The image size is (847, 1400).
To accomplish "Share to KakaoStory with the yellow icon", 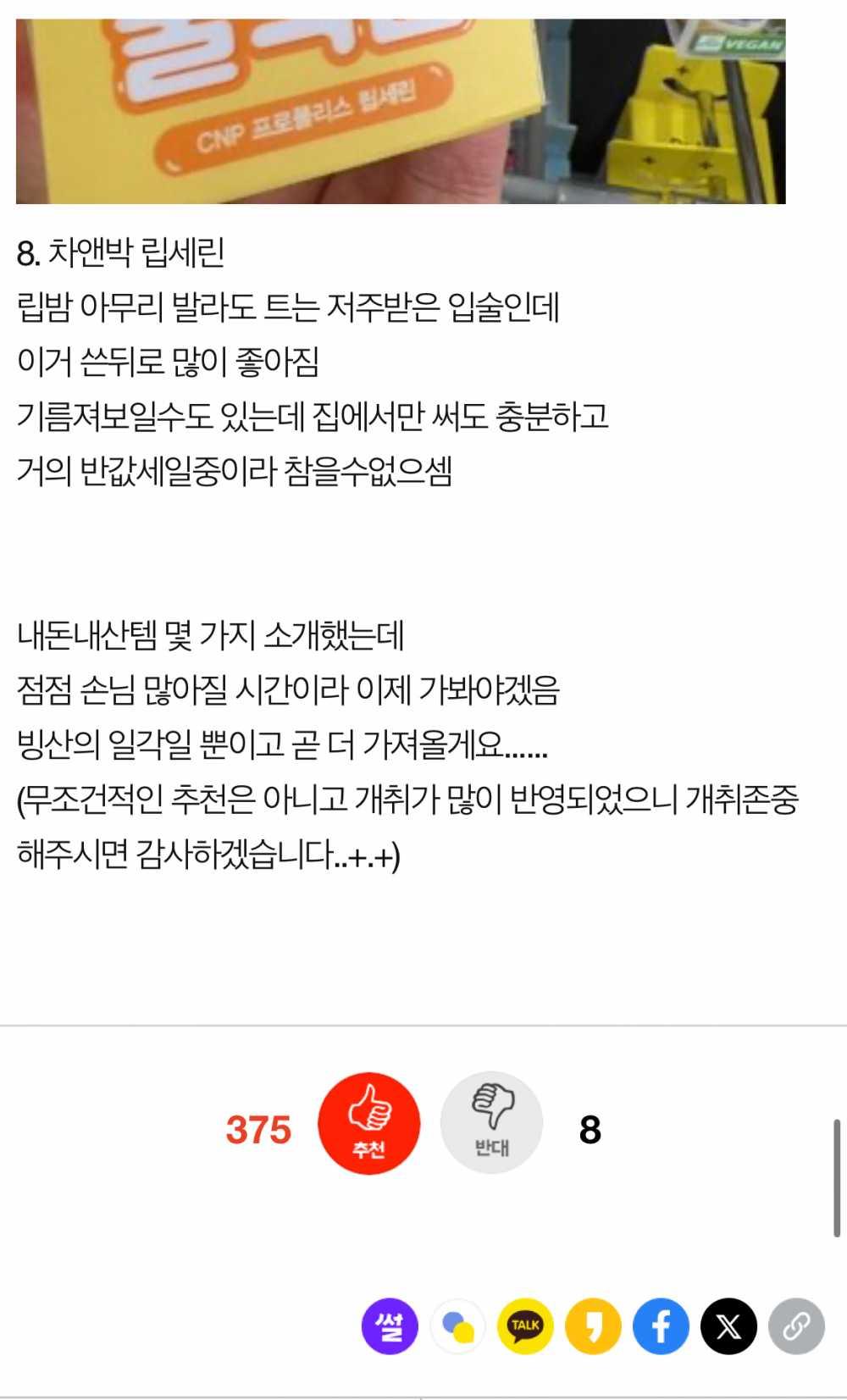I will click(x=593, y=1325).
